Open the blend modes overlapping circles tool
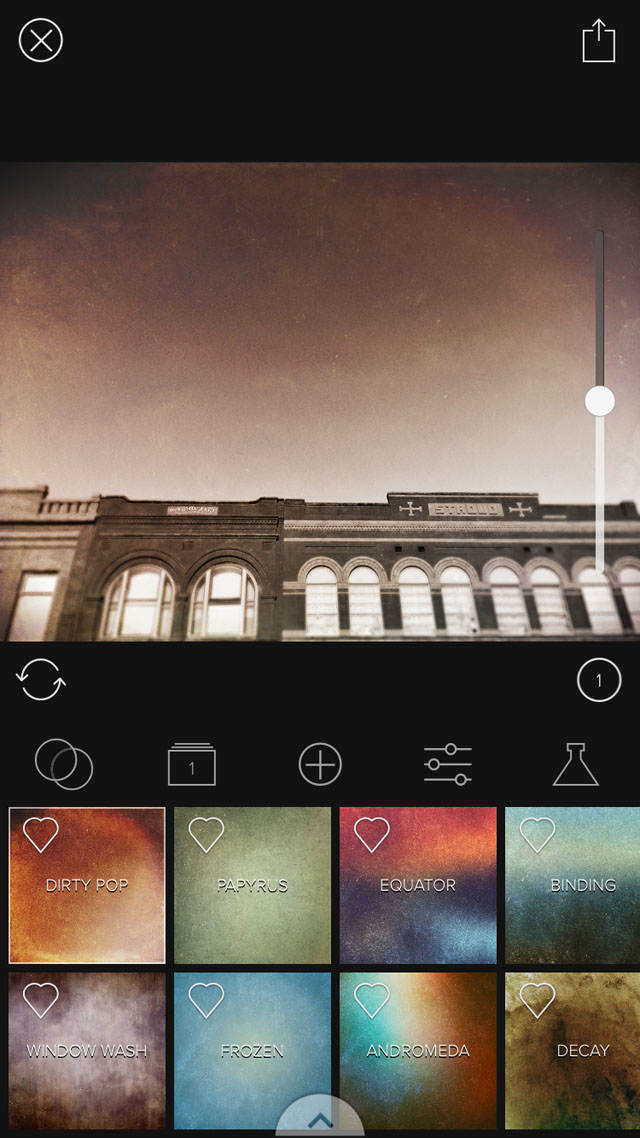 click(x=64, y=764)
